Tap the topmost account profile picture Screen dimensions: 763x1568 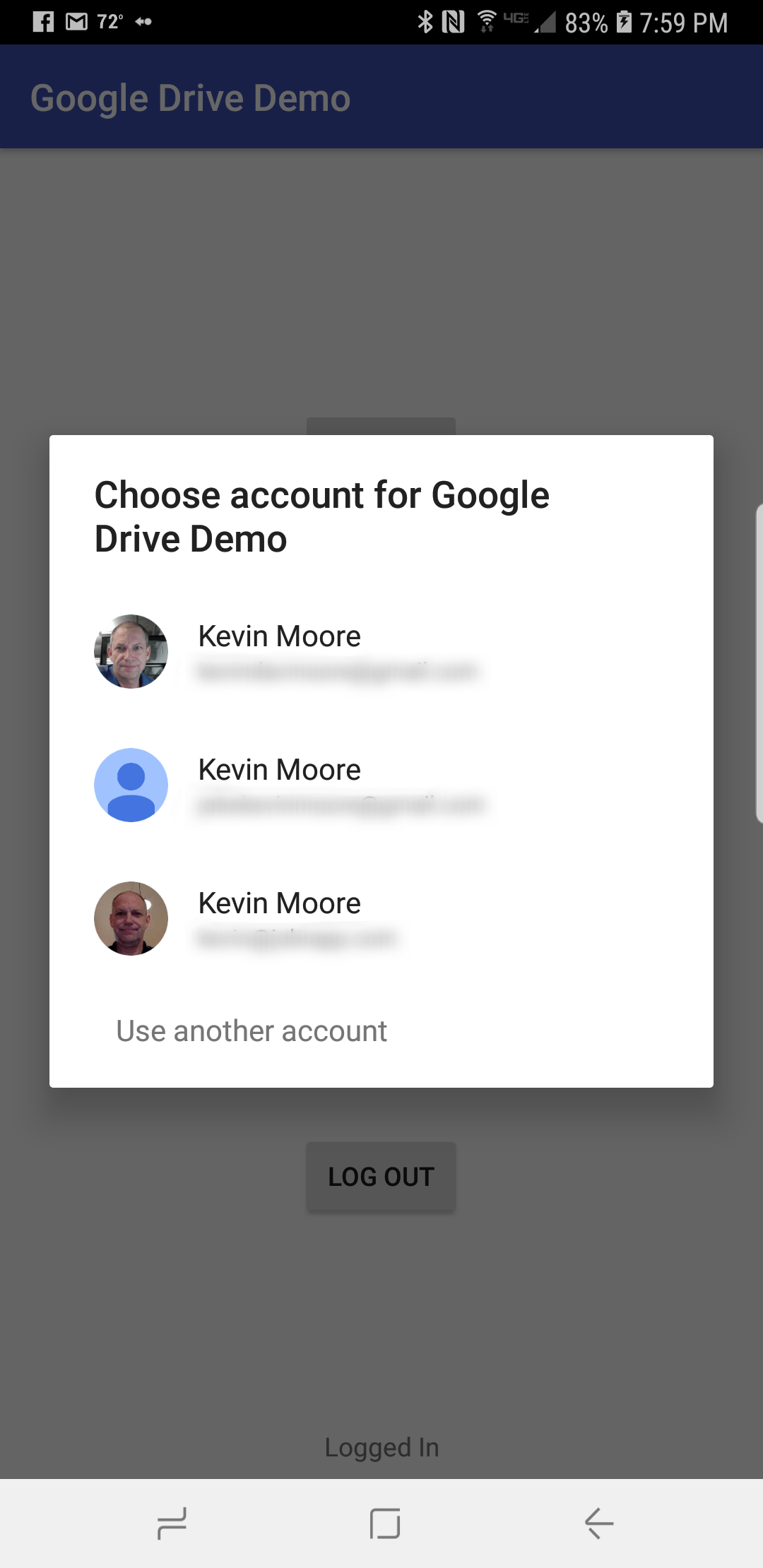[130, 650]
